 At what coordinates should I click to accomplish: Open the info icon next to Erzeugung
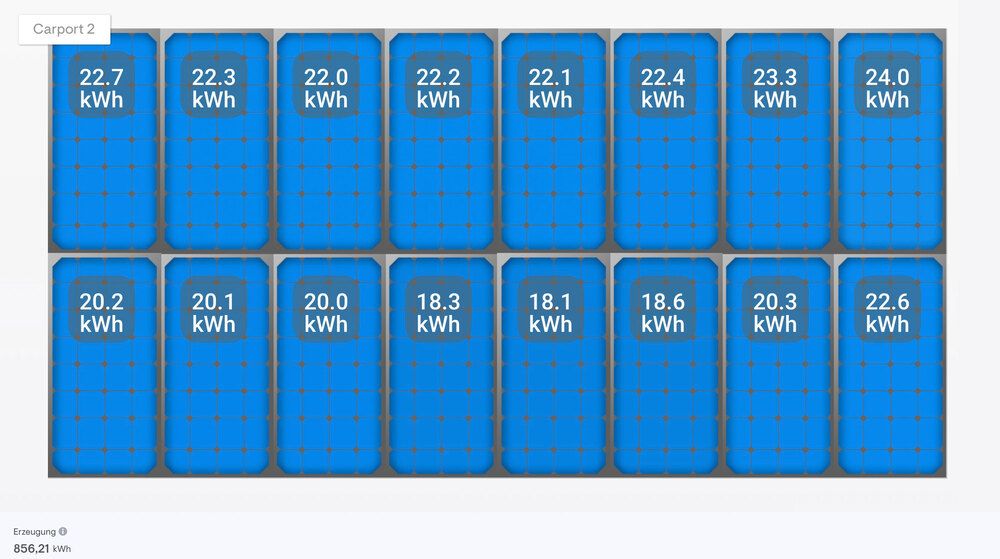coord(63,532)
